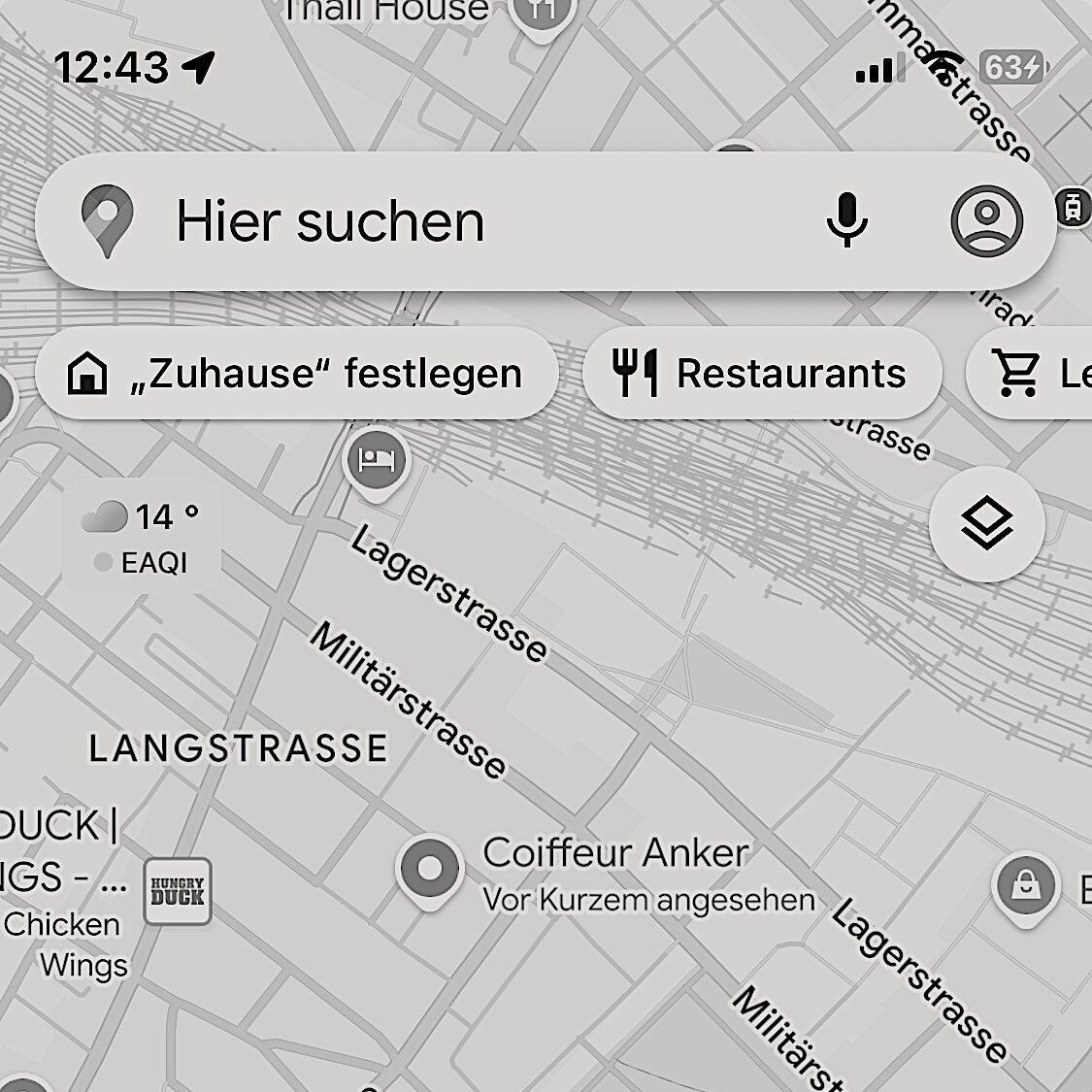The height and width of the screenshot is (1092, 1092).
Task: Open the Hungry Duck place marker
Action: pos(178,890)
